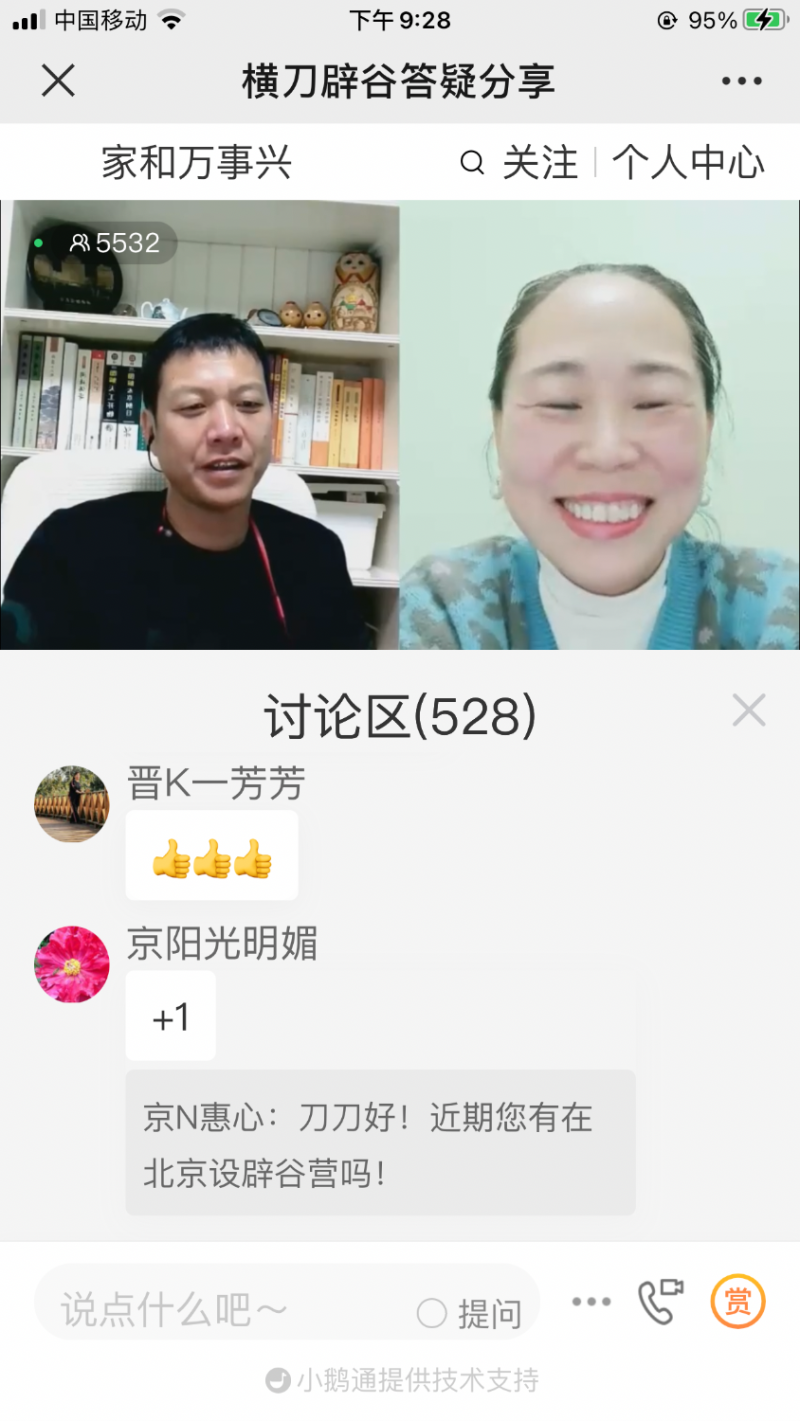Select the 提问 question radio option
The width and height of the screenshot is (800, 1421).
click(432, 1313)
